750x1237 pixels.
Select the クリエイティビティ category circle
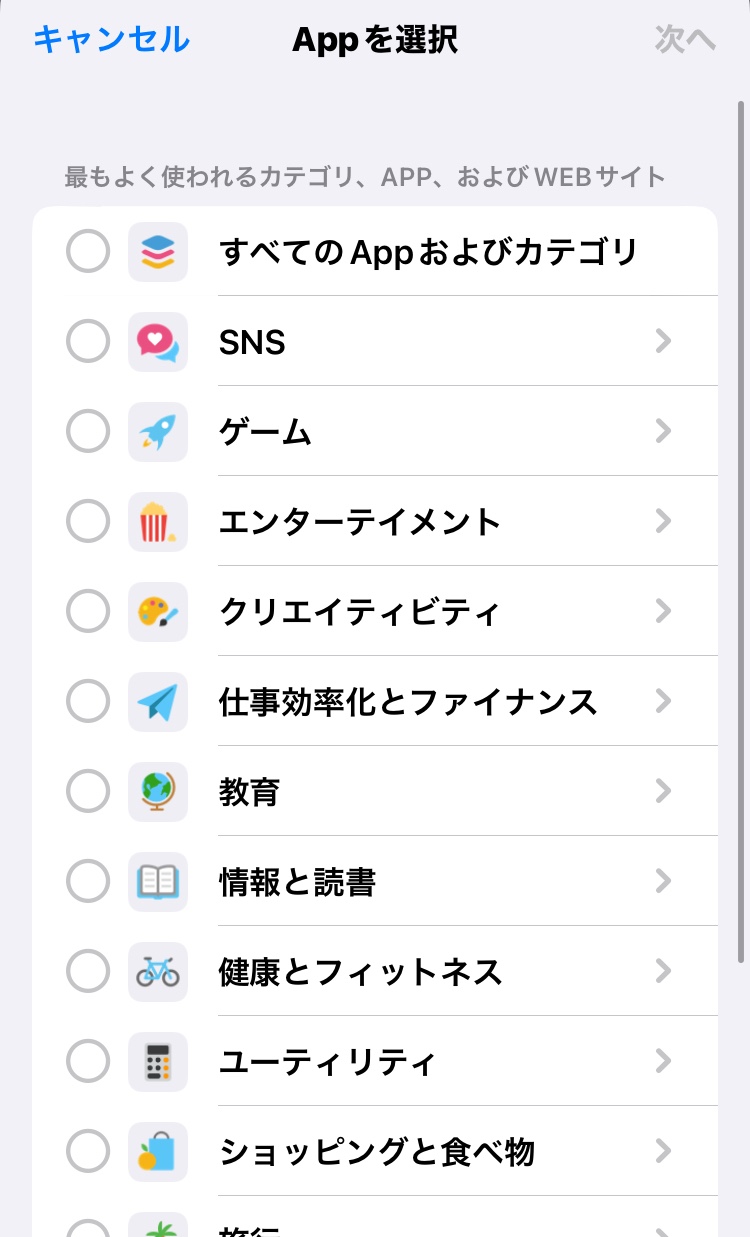(88, 612)
